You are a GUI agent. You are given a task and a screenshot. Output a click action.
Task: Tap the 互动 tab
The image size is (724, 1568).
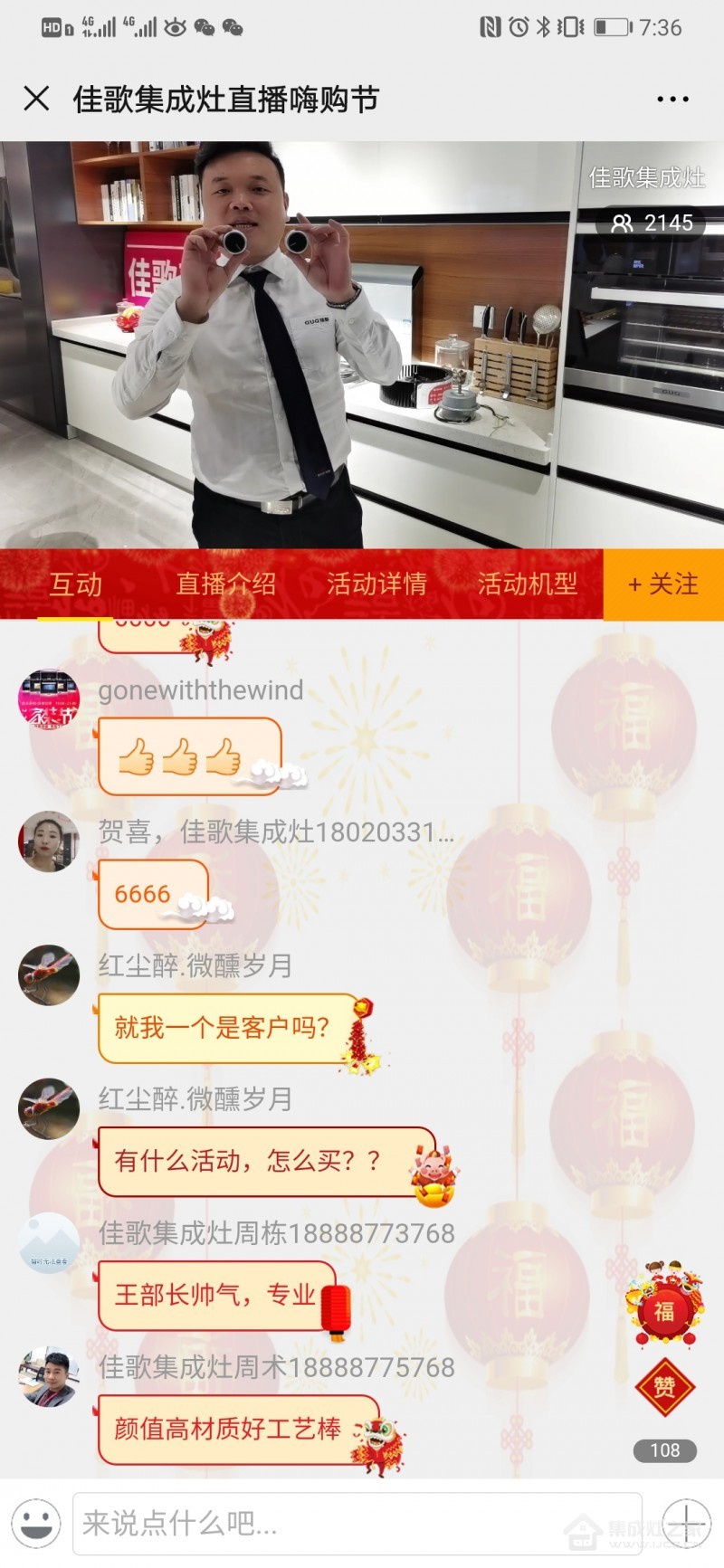click(76, 584)
